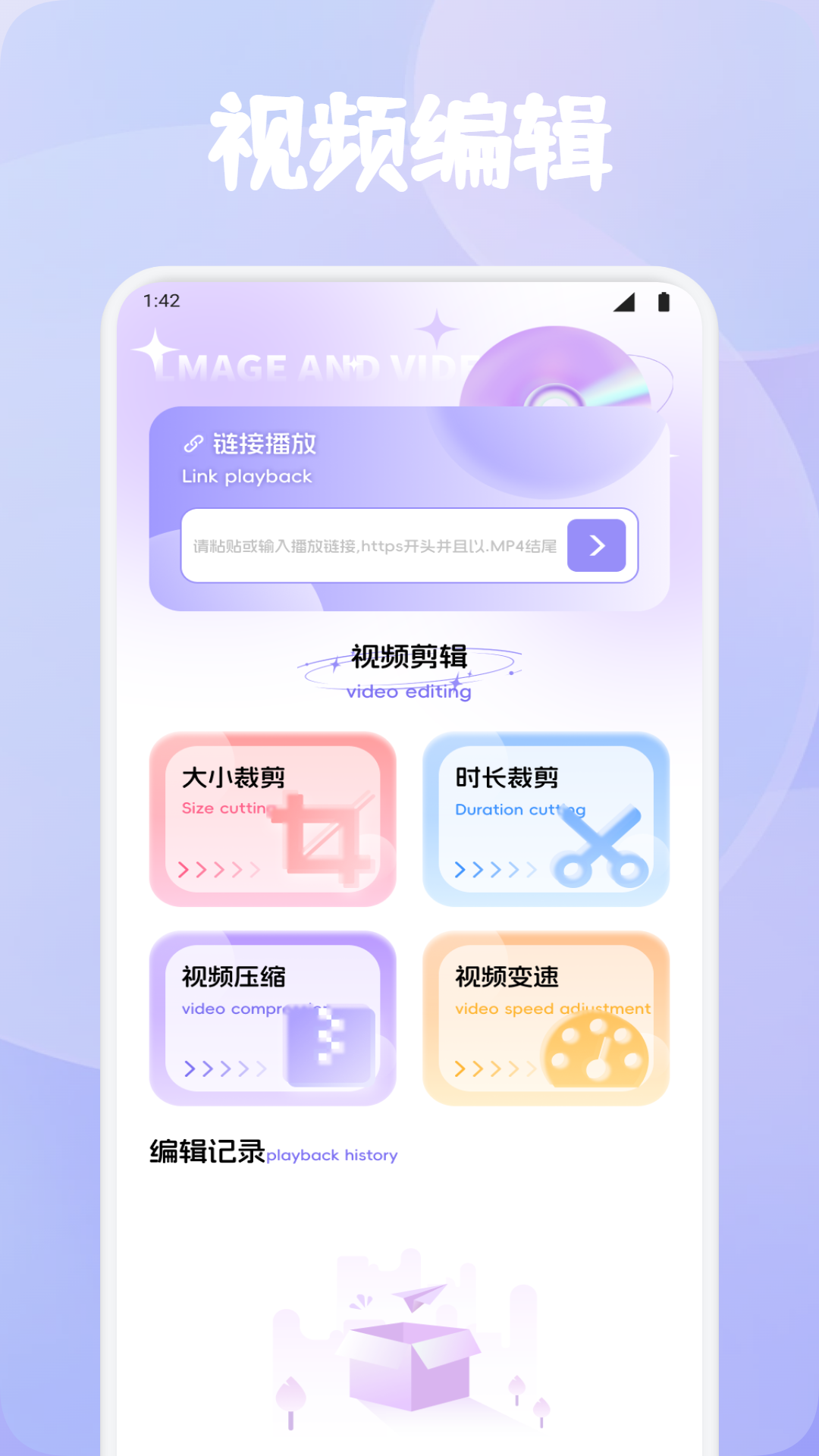
Task: Tap the zipper icon on 视频压缩 card
Action: [x=330, y=1043]
